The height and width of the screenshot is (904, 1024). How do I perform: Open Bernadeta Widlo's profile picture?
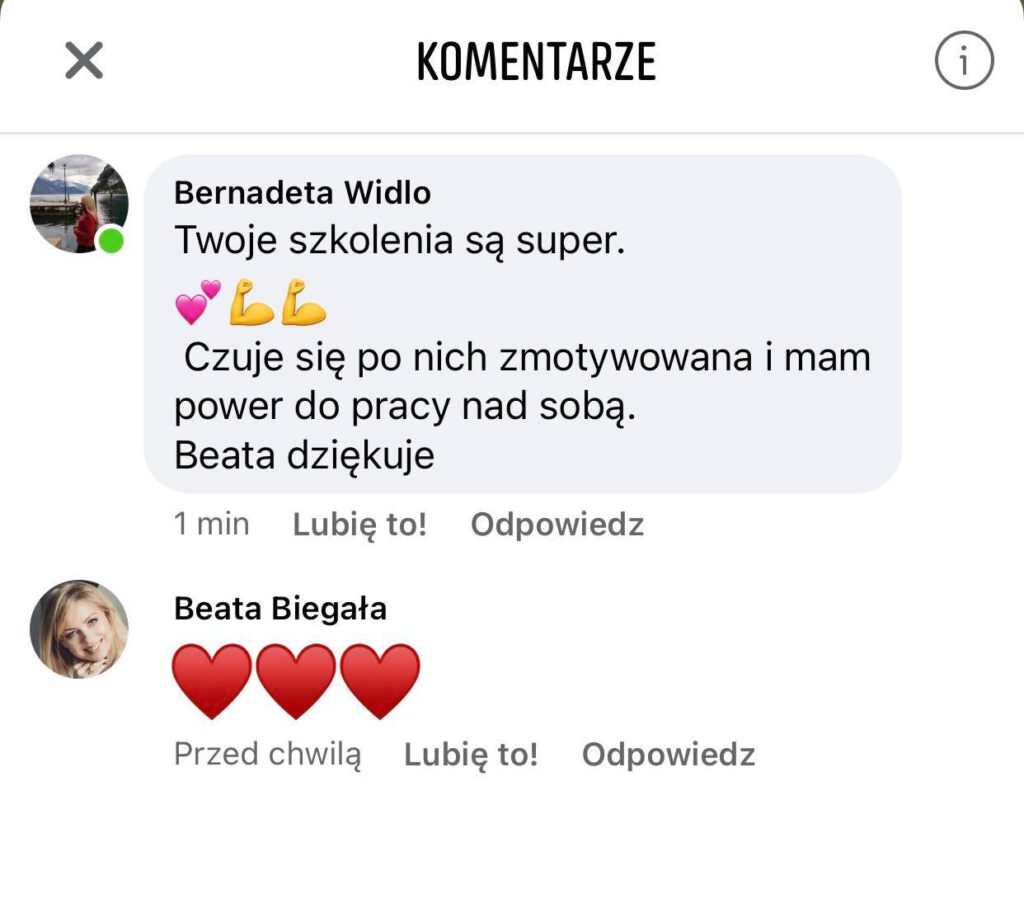pos(79,204)
